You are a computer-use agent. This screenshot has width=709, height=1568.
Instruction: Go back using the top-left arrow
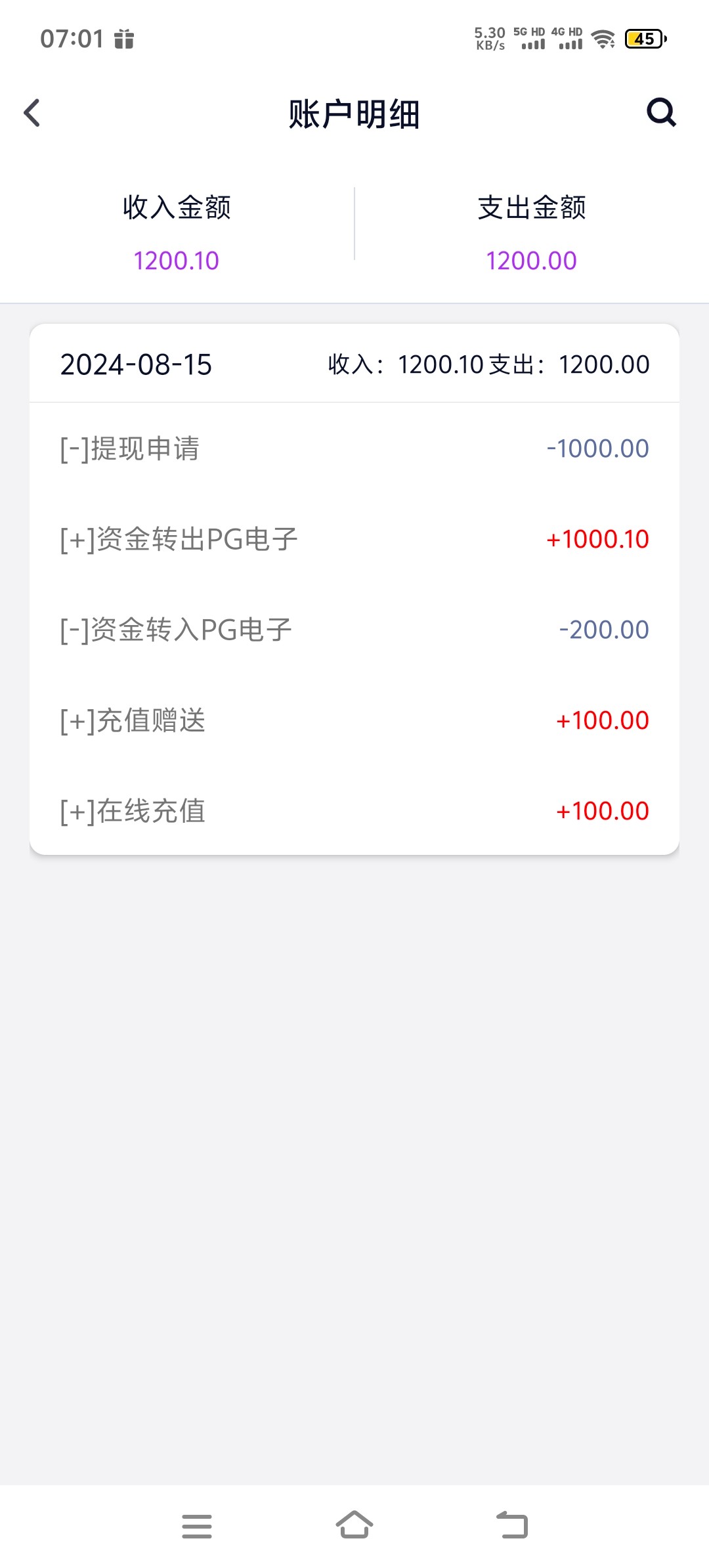point(32,113)
